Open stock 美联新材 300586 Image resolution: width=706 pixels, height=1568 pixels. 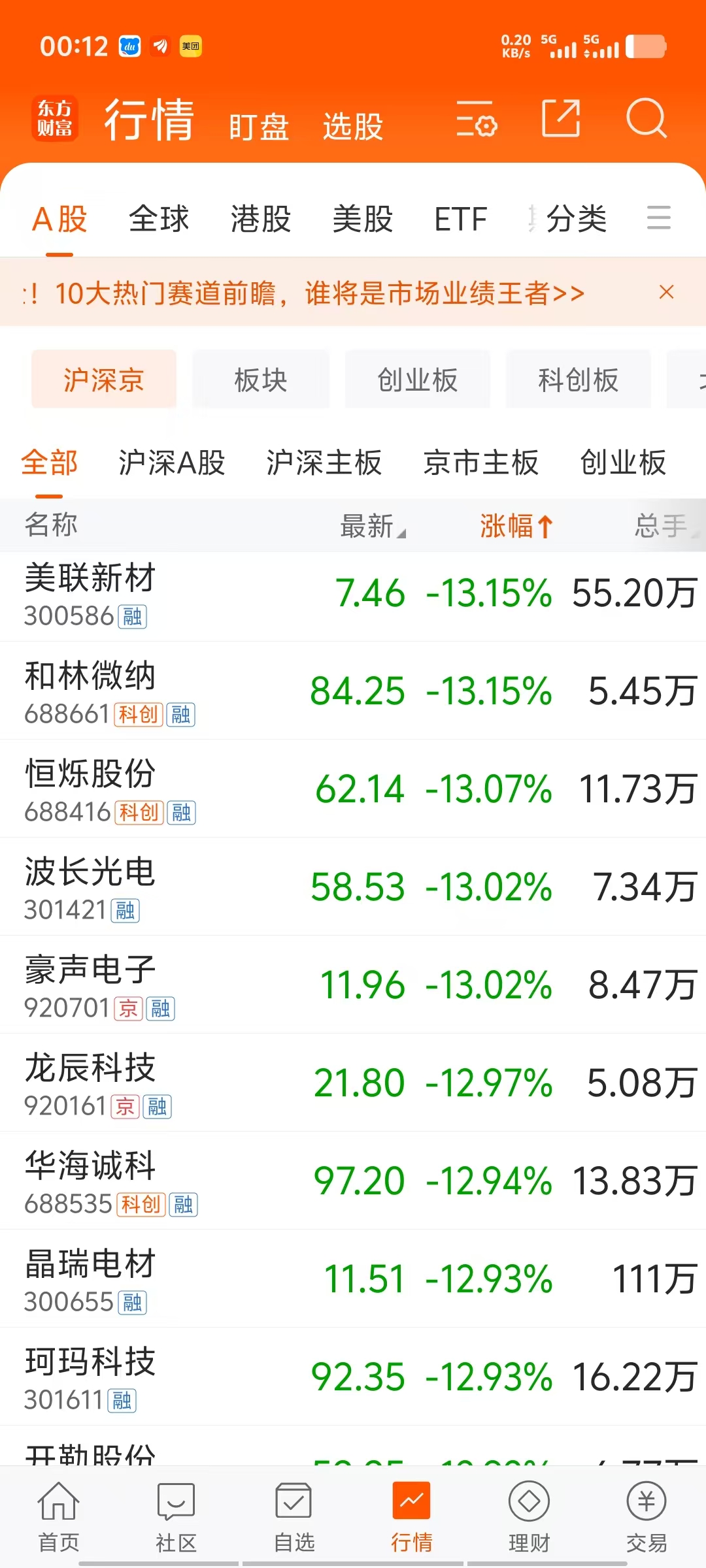pyautogui.click(x=353, y=593)
